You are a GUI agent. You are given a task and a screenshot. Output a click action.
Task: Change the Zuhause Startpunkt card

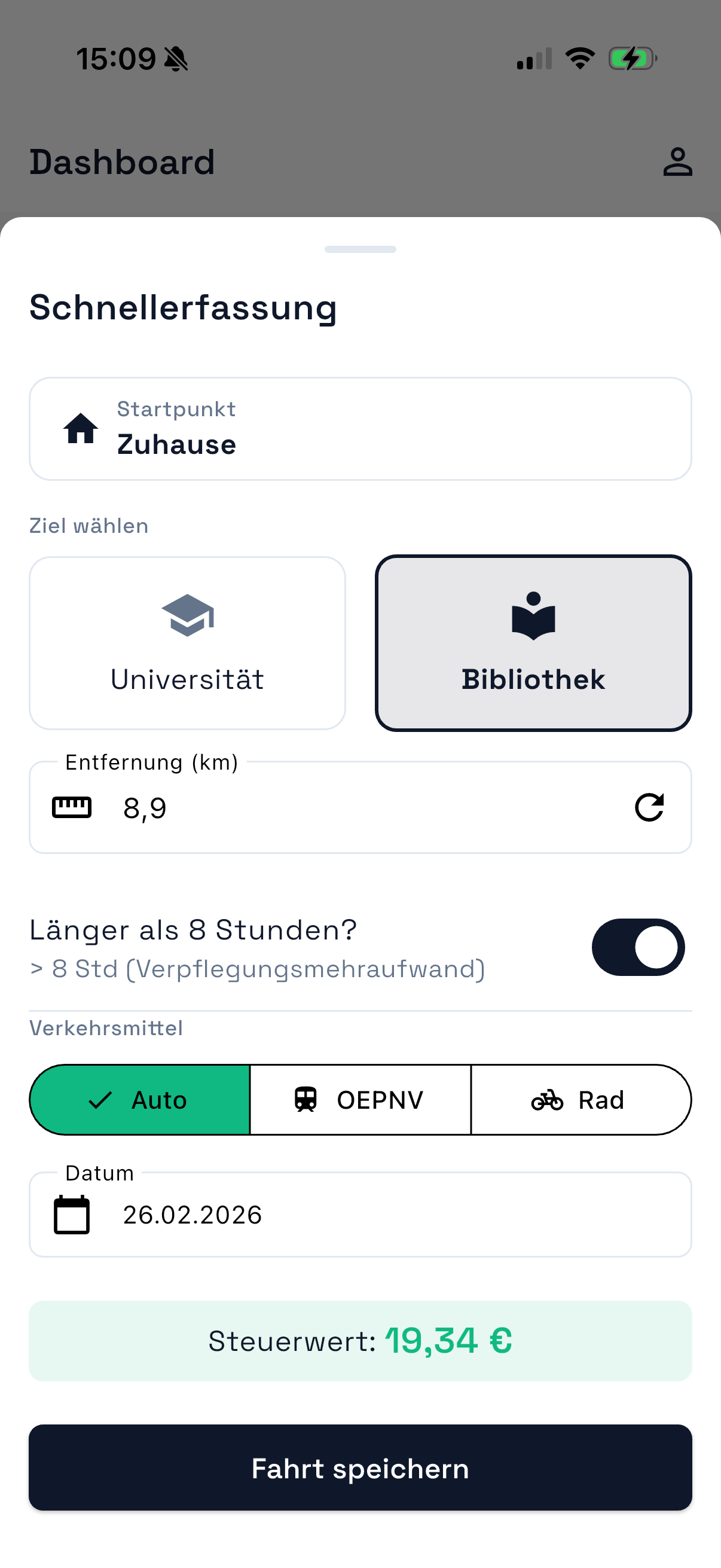360,428
